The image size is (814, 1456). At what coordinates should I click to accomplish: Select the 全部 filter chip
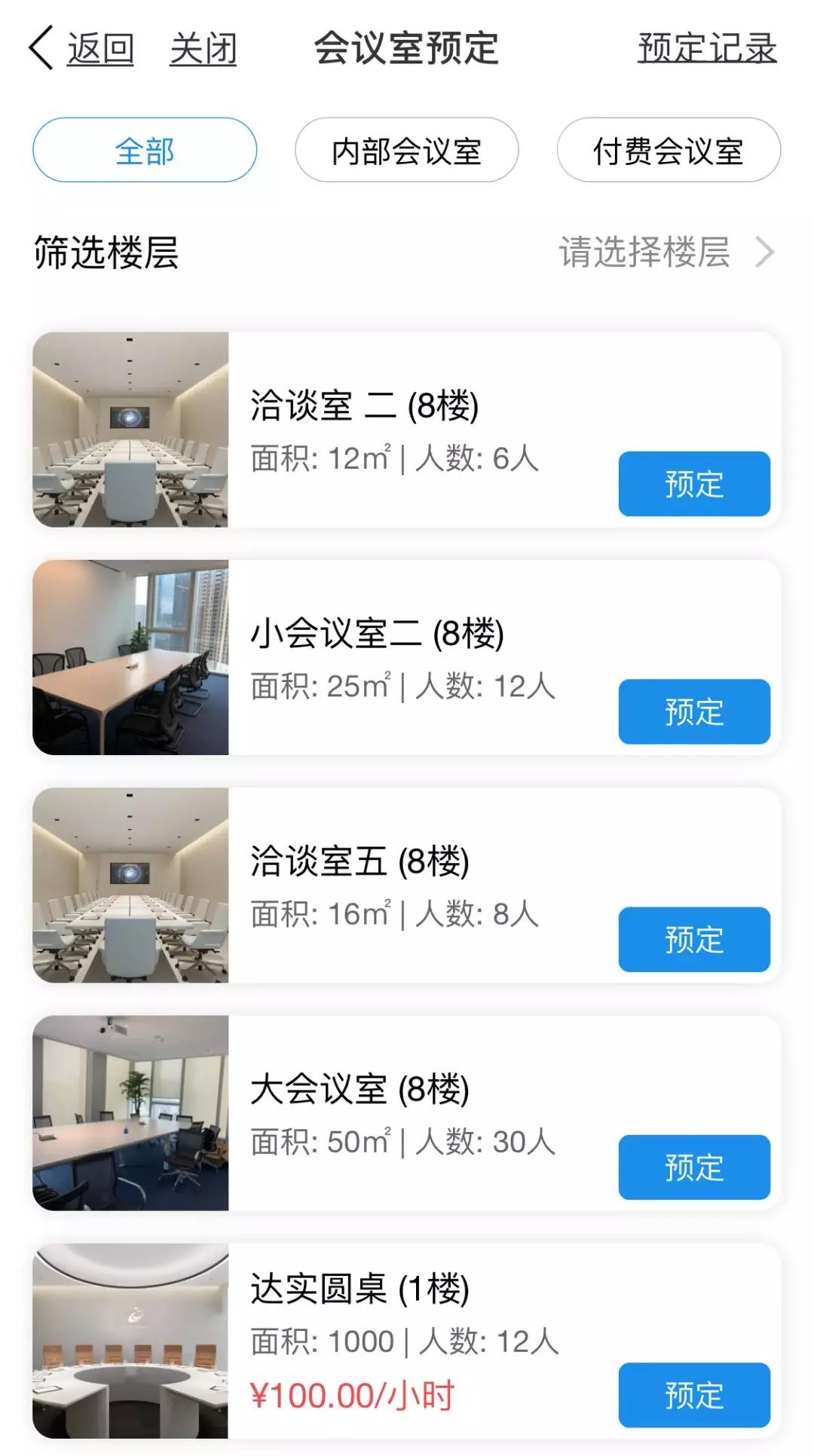pyautogui.click(x=145, y=150)
